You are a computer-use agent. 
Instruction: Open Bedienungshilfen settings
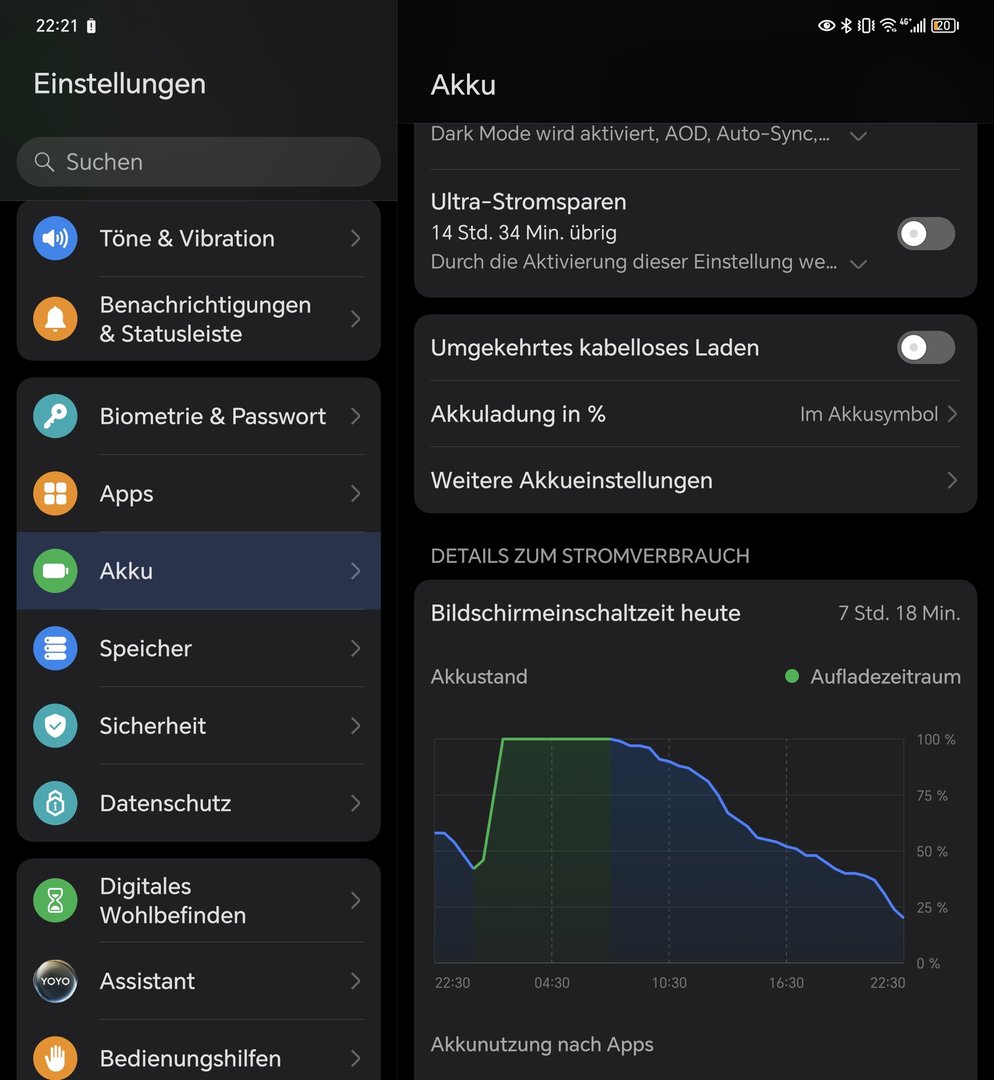click(x=198, y=1057)
